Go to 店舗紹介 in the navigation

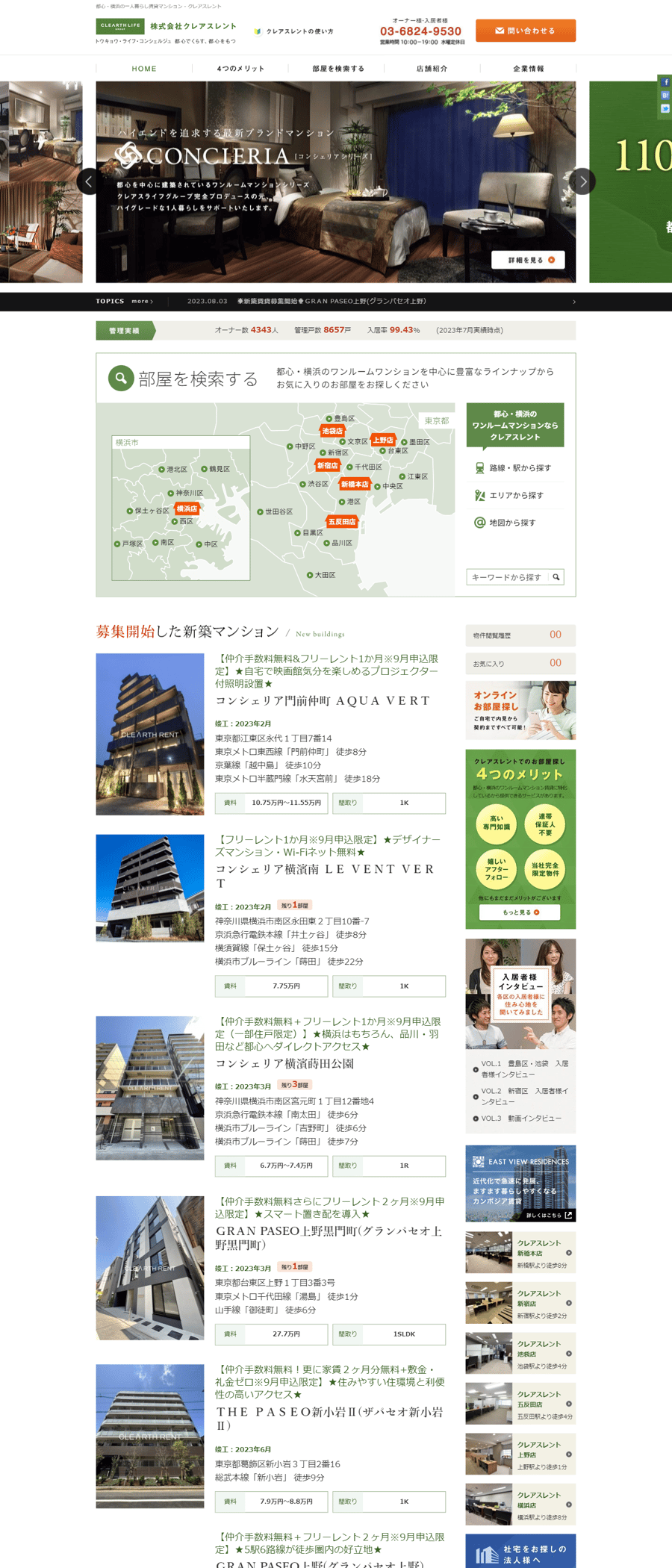point(432,69)
